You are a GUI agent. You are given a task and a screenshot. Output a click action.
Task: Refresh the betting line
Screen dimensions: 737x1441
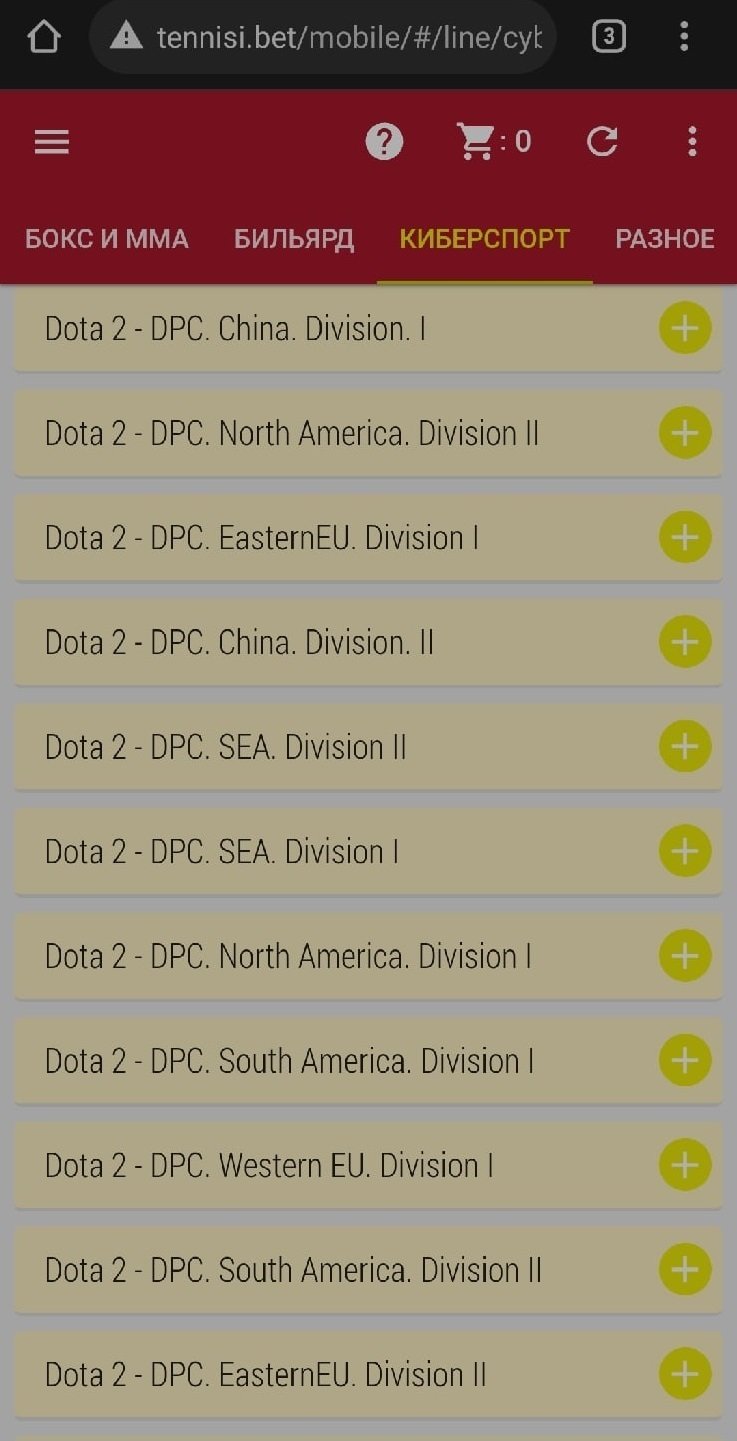pos(602,143)
